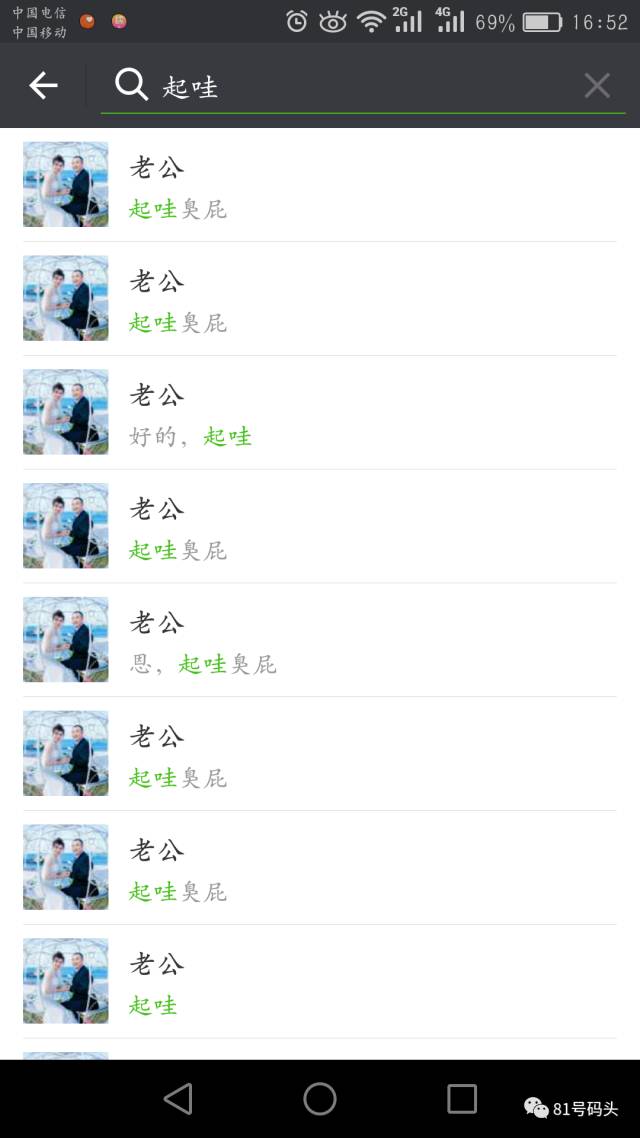Tap the system home button
640x1138 pixels.
pyautogui.click(x=320, y=1099)
